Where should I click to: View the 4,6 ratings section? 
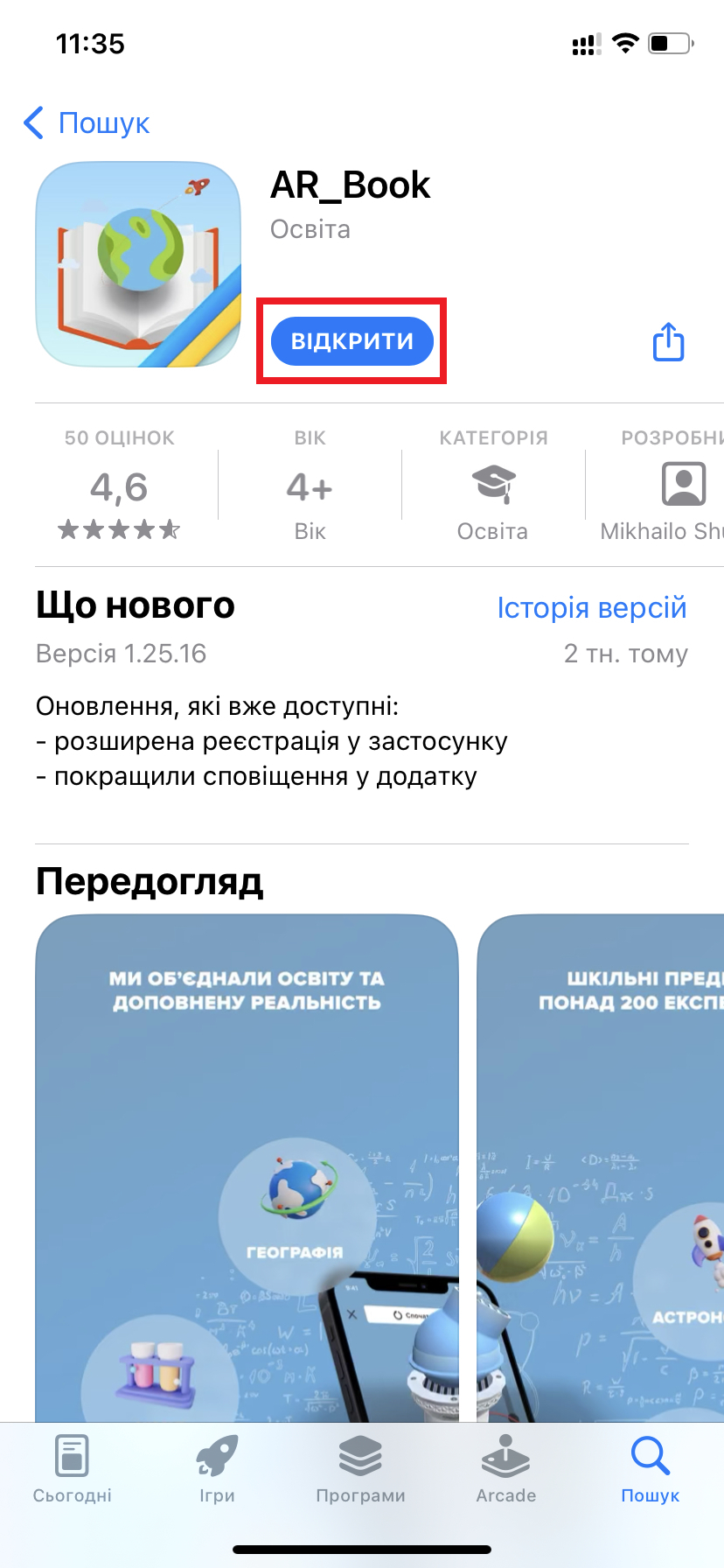click(x=120, y=486)
